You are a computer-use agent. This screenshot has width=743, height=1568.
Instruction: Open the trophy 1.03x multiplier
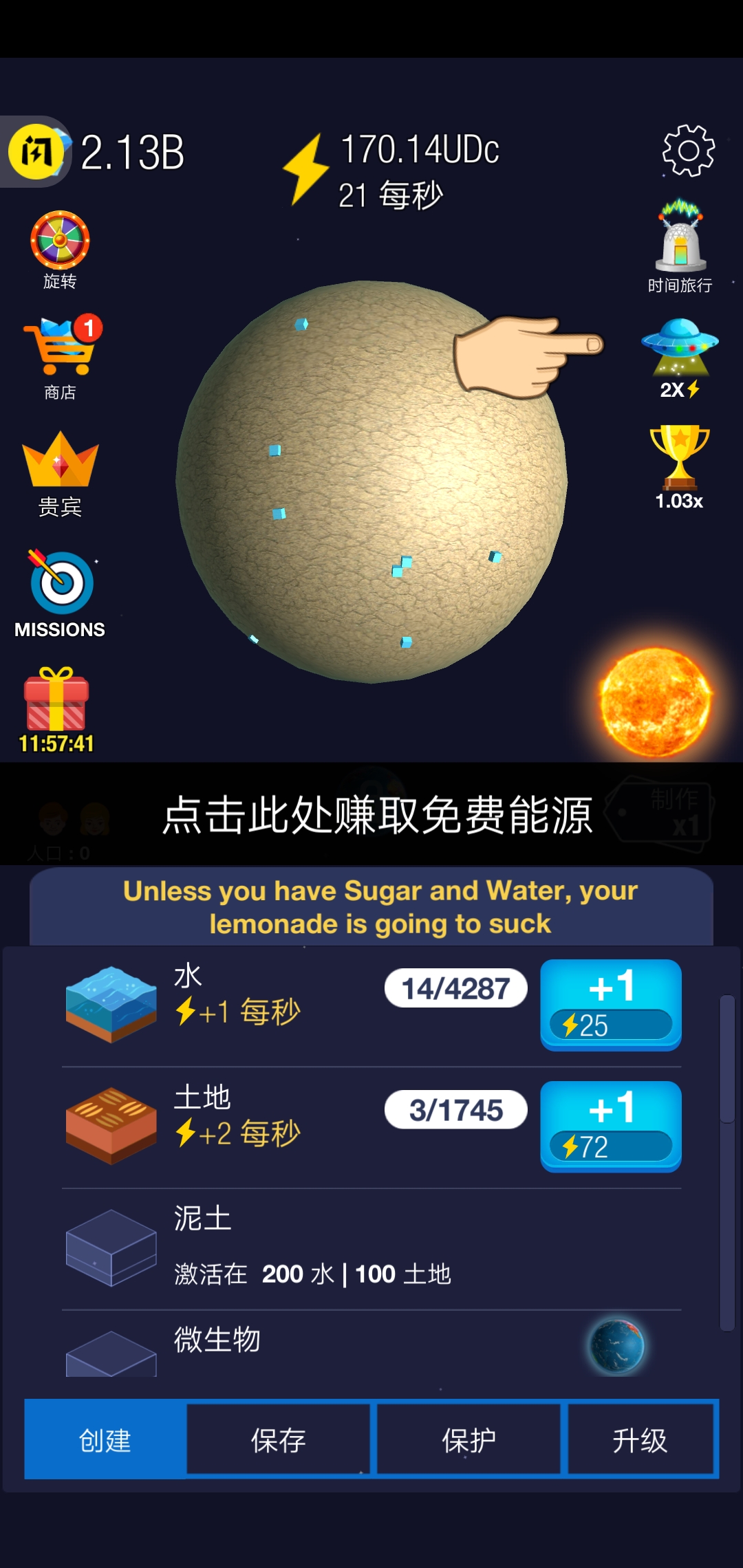pyautogui.click(x=680, y=457)
